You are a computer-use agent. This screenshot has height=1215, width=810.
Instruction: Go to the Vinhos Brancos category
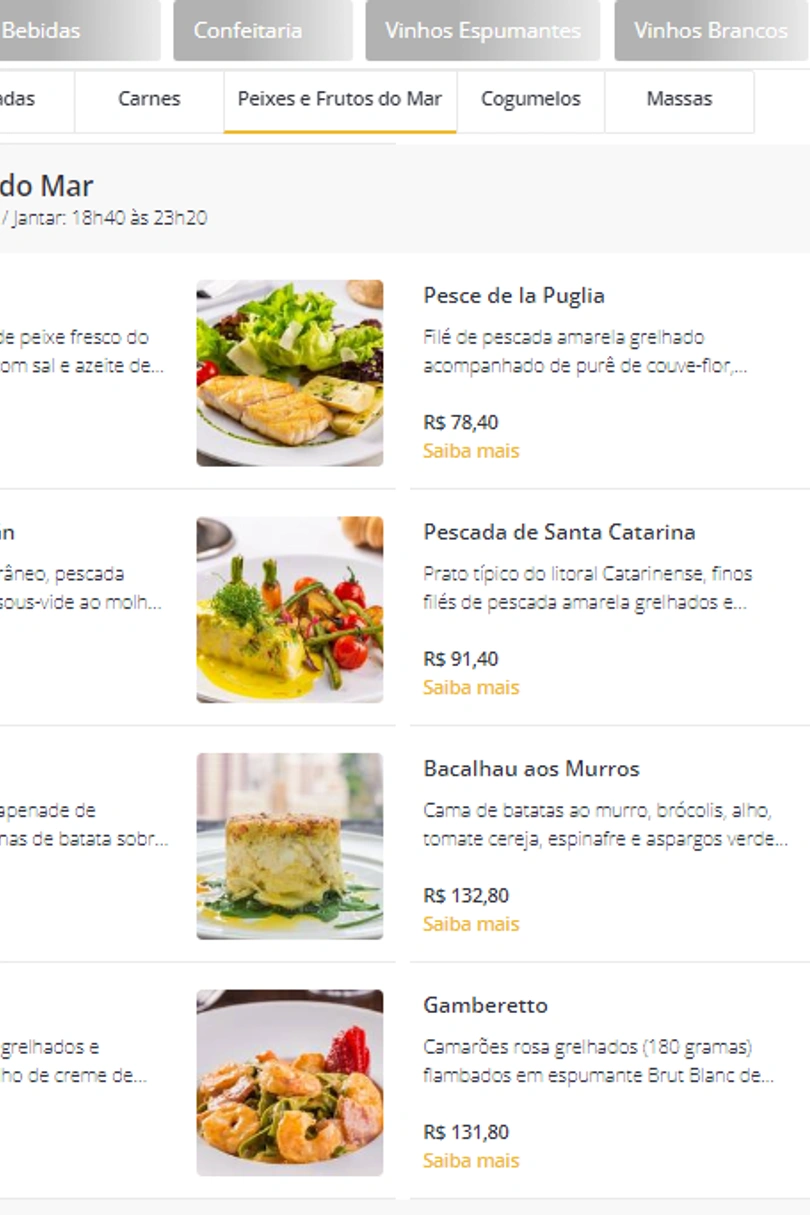(710, 31)
